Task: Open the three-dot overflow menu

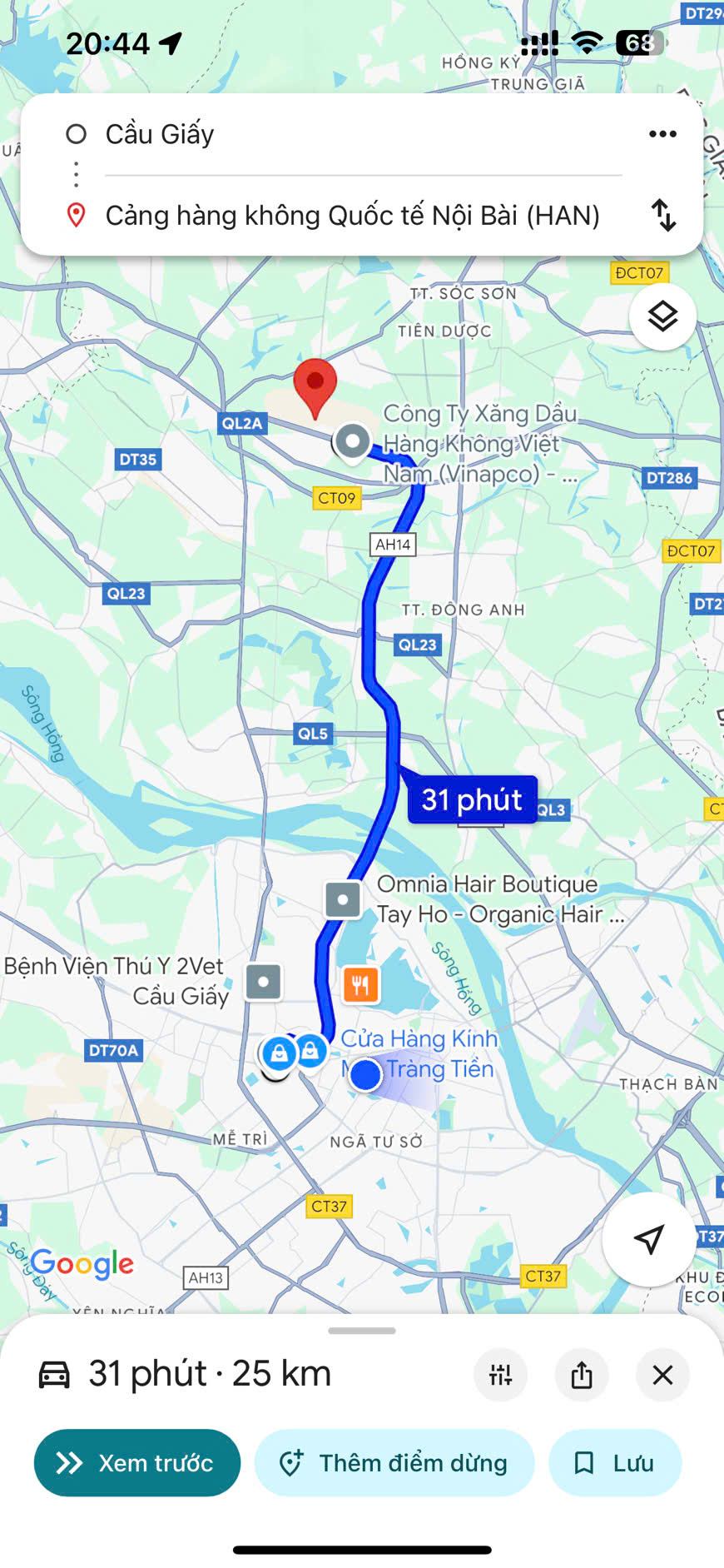Action: [x=662, y=134]
